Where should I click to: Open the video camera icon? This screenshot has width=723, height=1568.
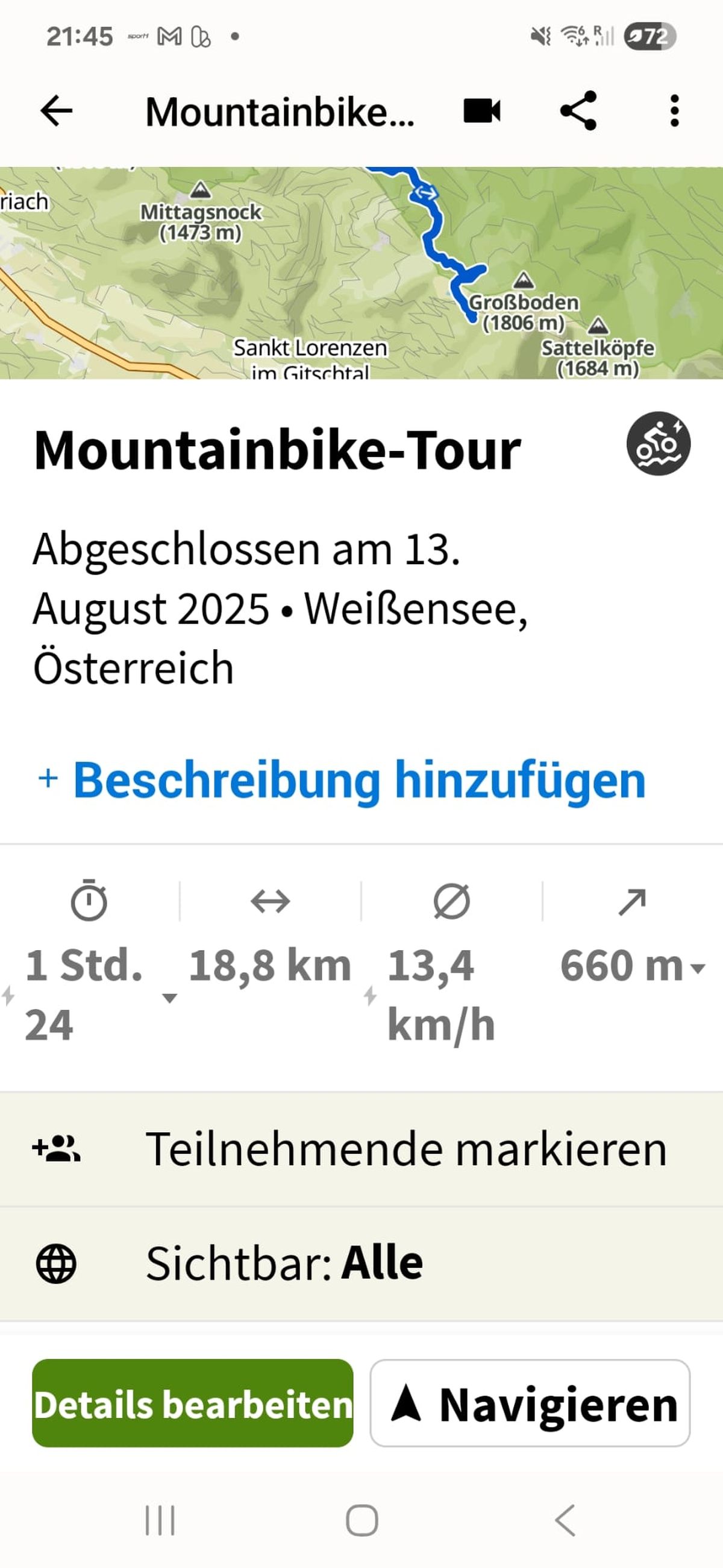[x=481, y=111]
